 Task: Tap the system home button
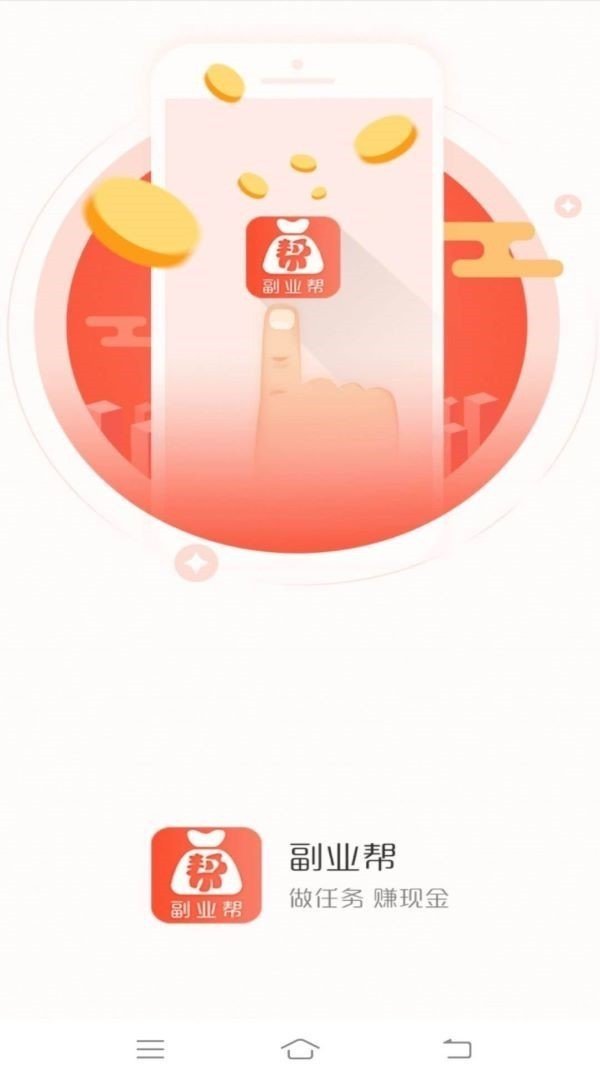click(x=300, y=1048)
